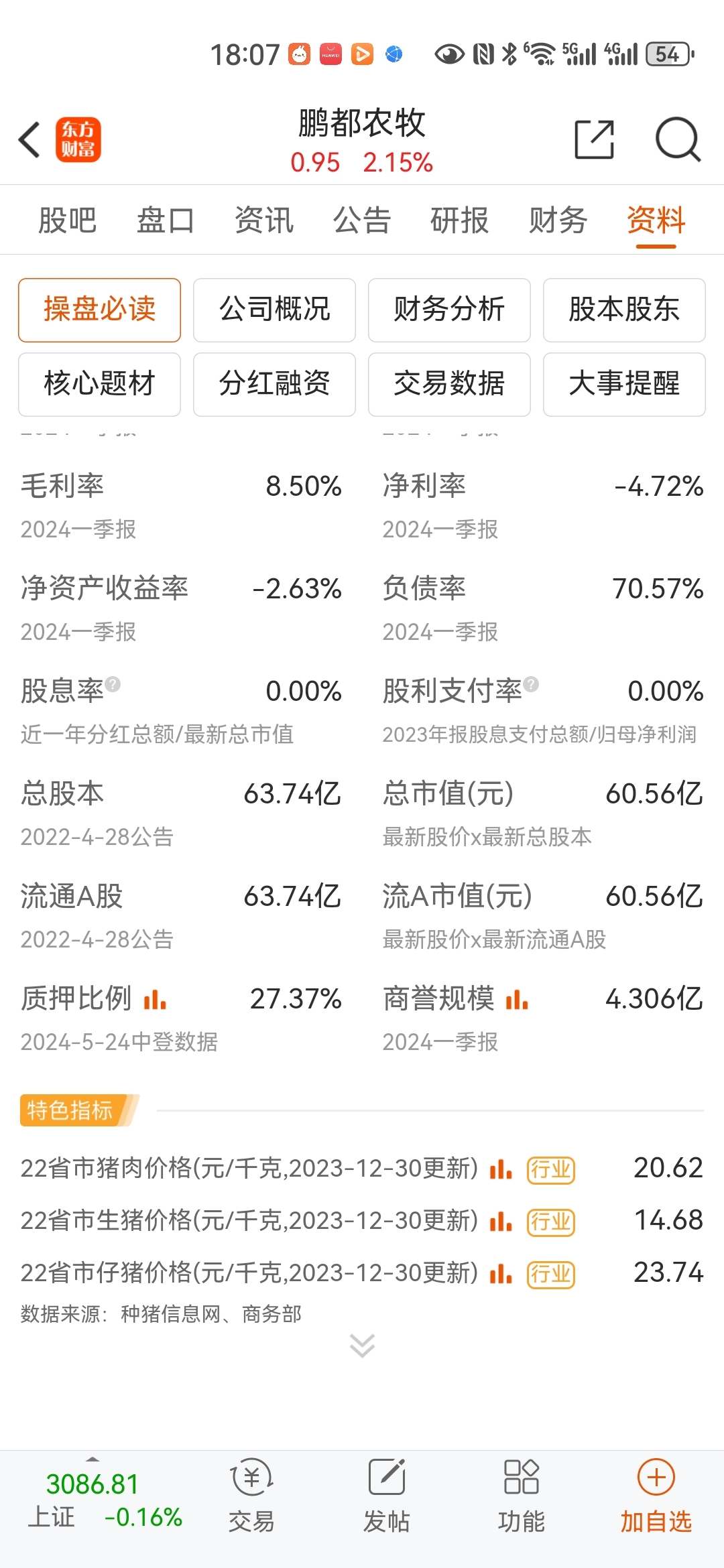Open 交易数据 section
724x1568 pixels.
click(449, 385)
